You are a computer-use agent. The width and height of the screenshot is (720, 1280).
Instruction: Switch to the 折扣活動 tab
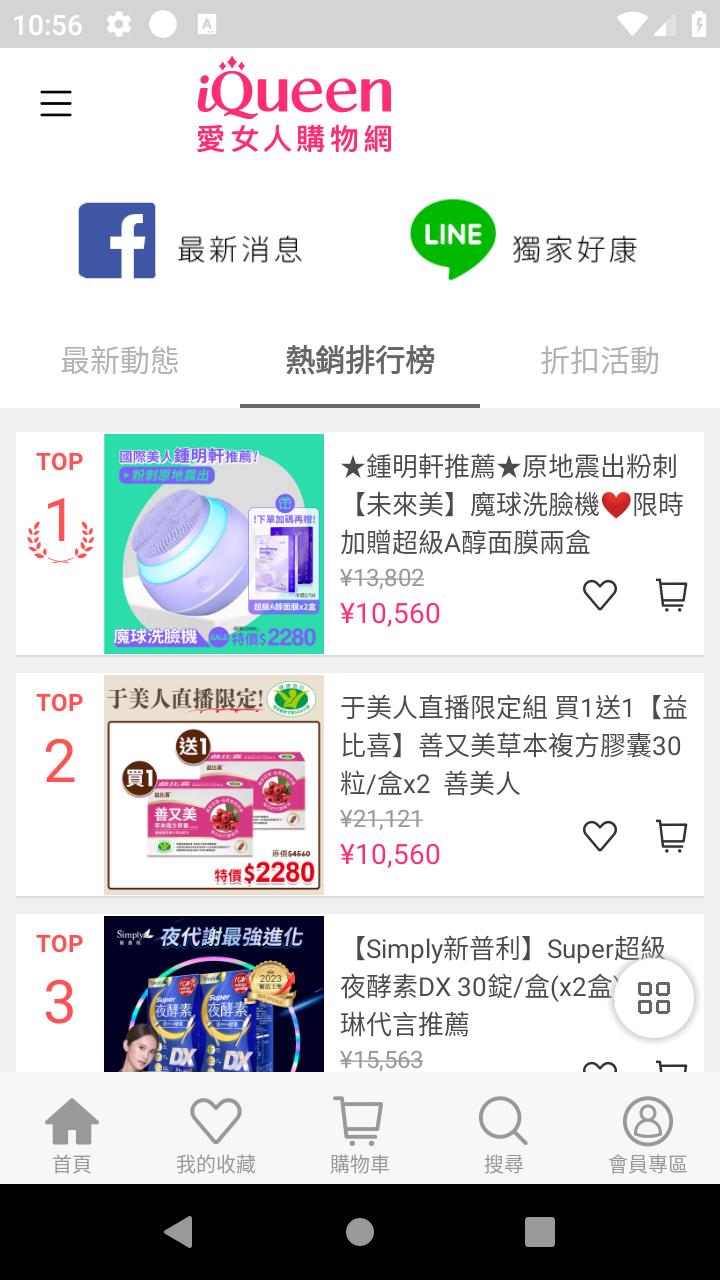[600, 360]
